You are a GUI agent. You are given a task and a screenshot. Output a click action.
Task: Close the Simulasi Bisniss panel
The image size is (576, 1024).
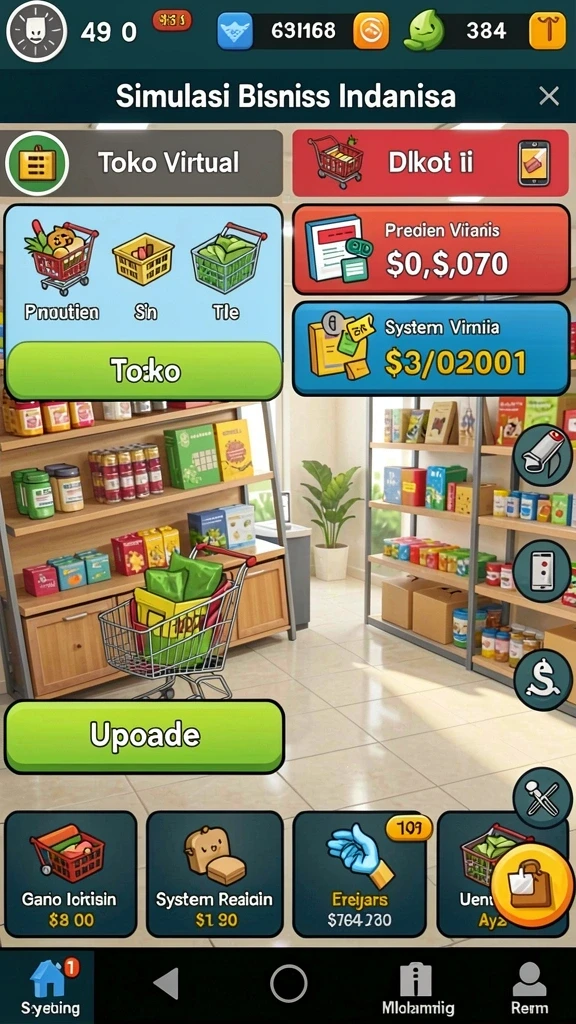click(549, 97)
